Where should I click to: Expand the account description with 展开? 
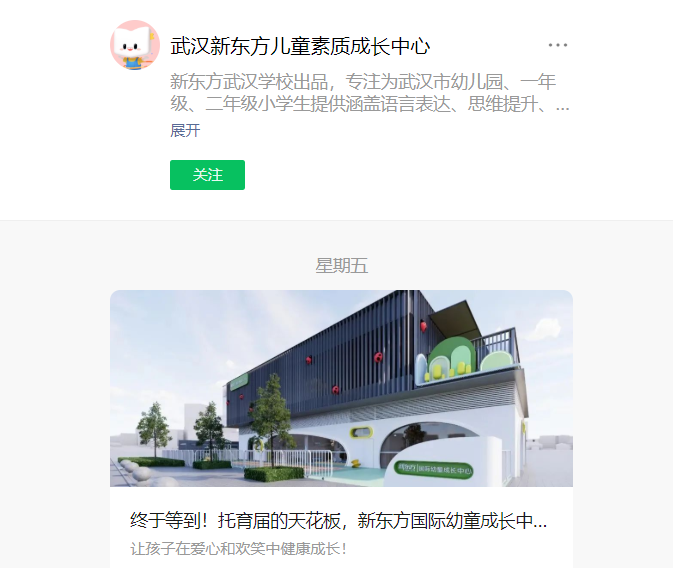click(185, 130)
